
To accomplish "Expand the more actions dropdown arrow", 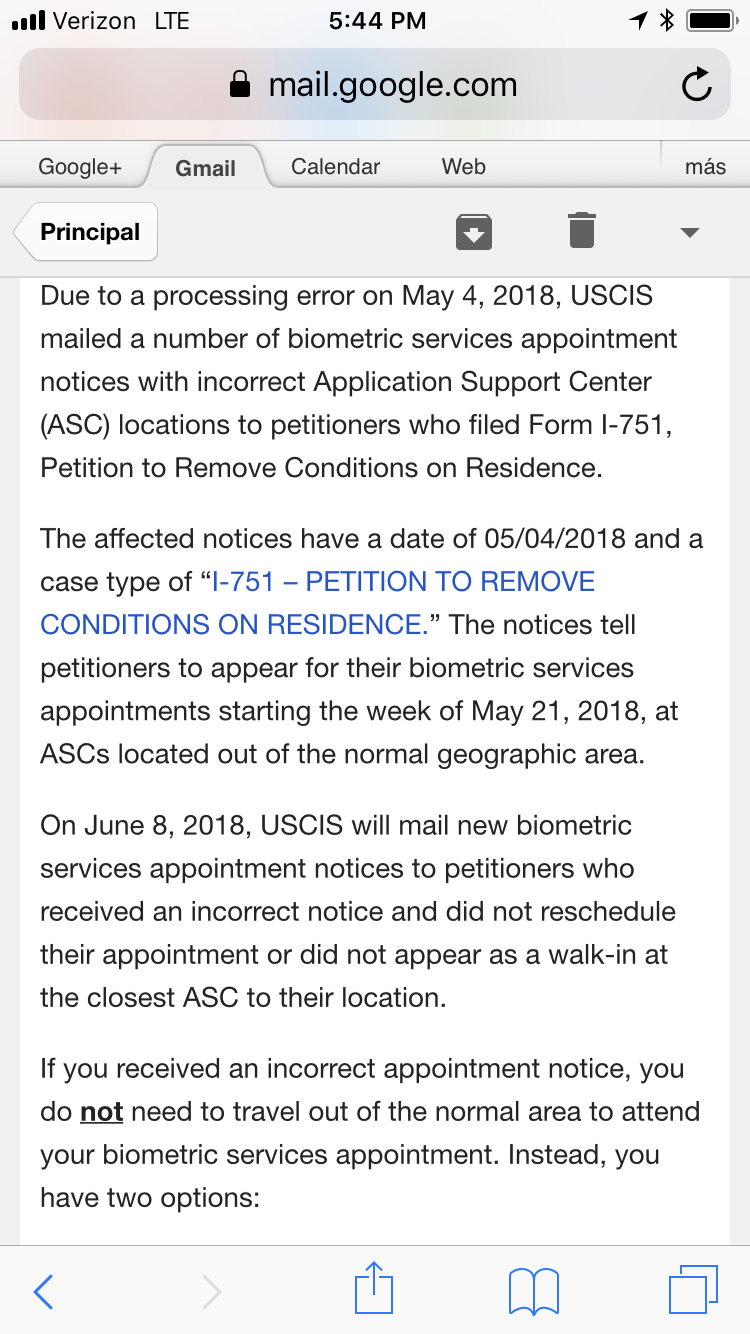I will pos(689,233).
